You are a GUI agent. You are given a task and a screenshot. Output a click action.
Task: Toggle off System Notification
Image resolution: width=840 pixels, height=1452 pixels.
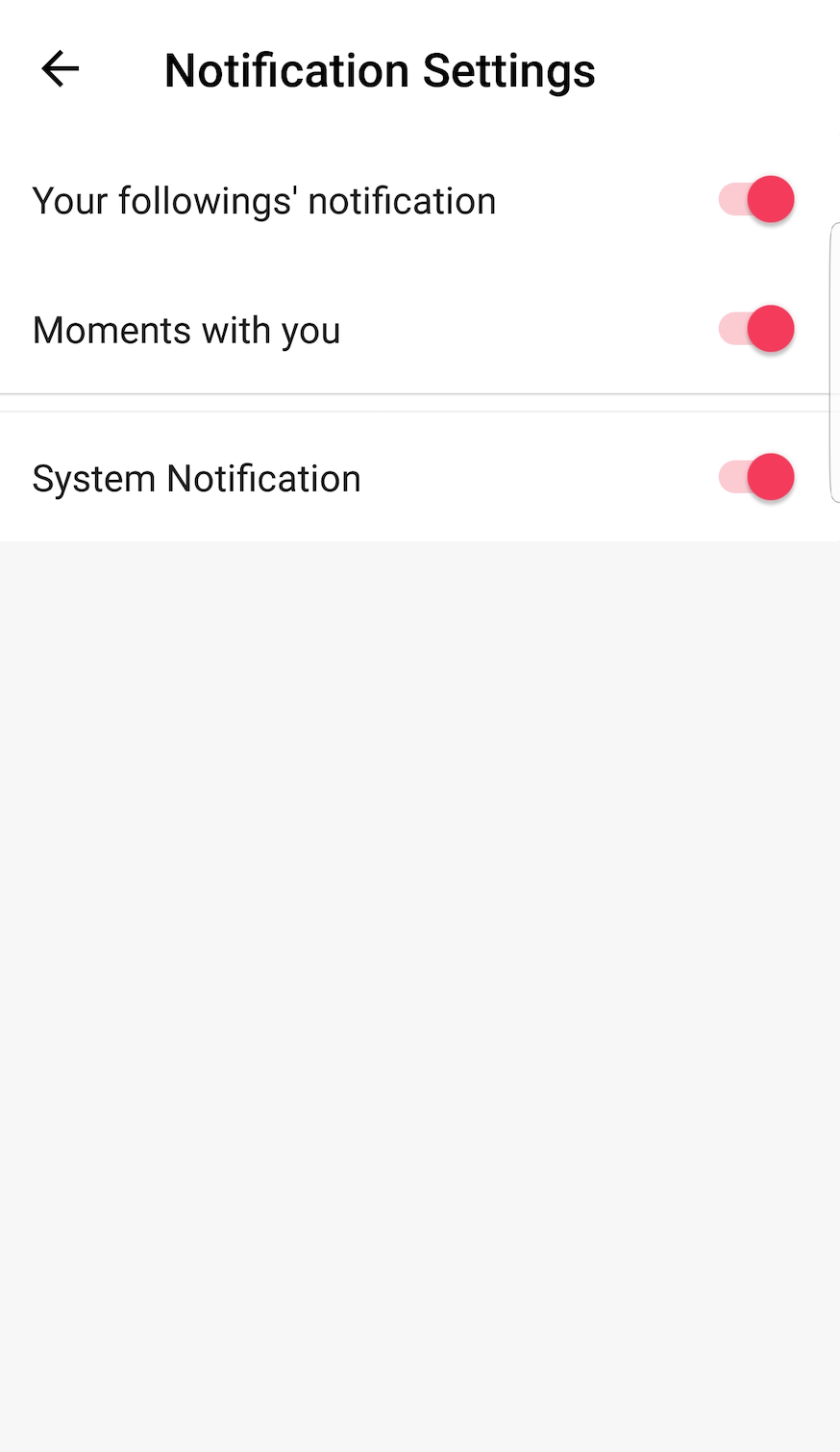756,477
